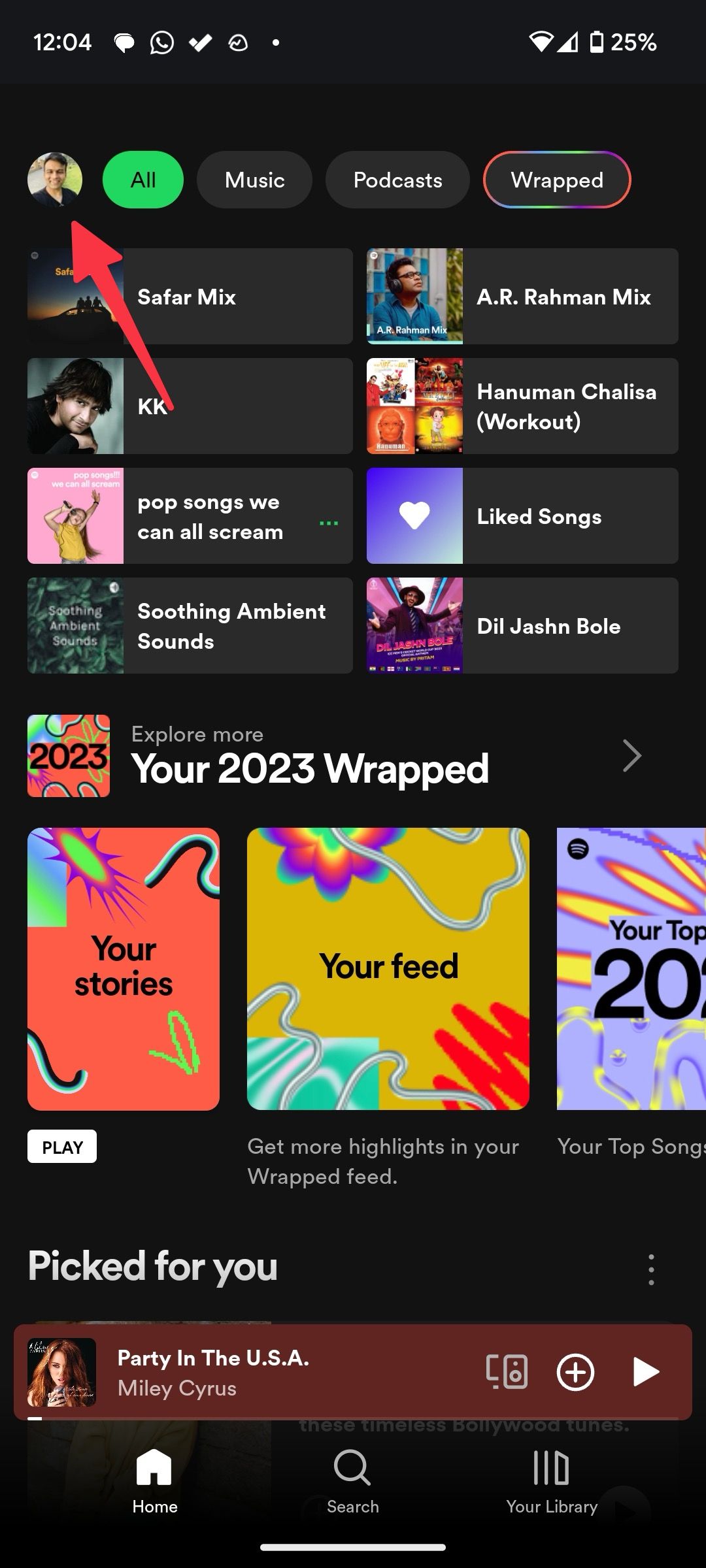
Task: Add Party In The U.S.A. via plus icon
Action: point(575,1372)
